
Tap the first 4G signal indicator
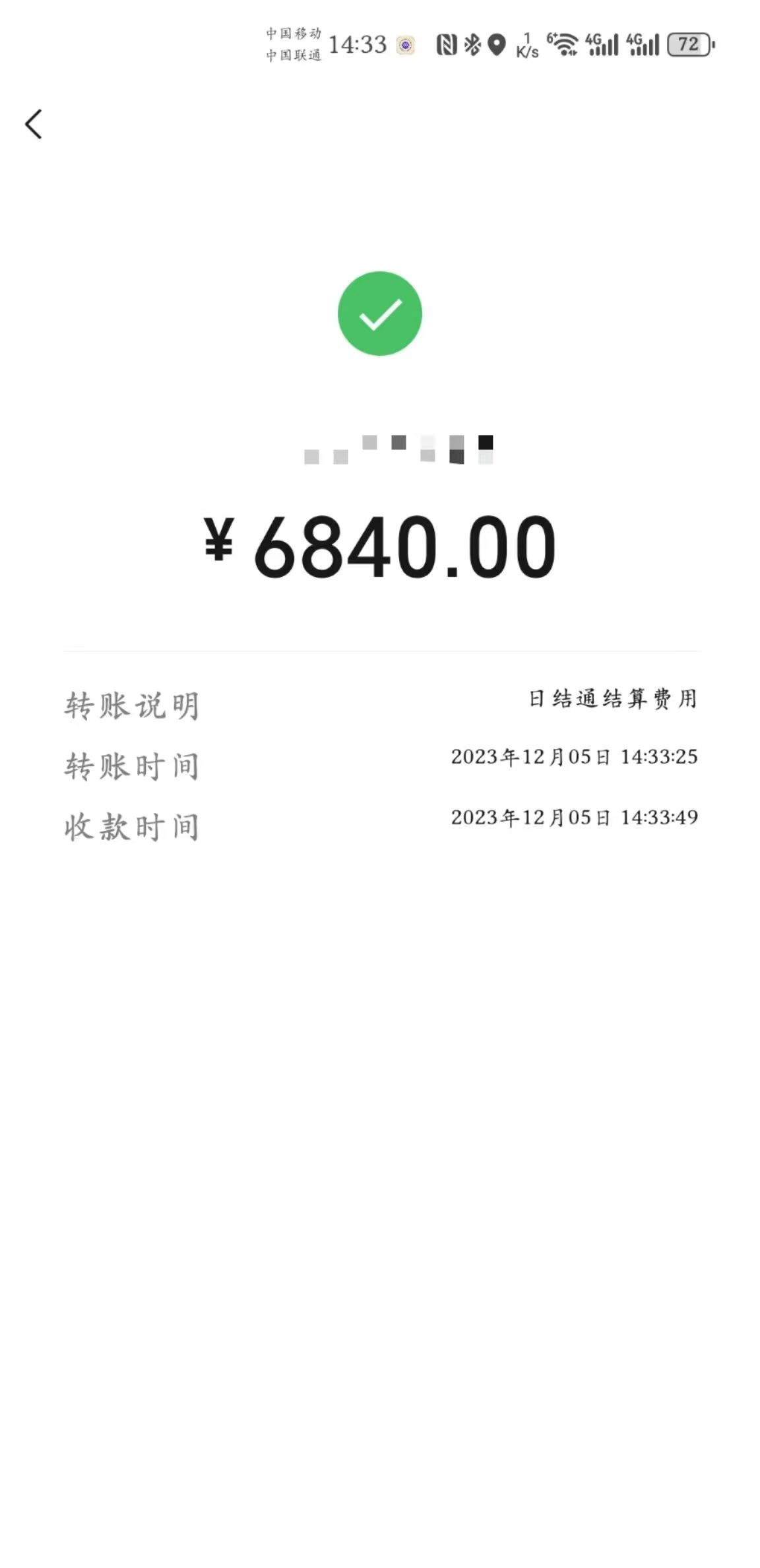coord(602,45)
